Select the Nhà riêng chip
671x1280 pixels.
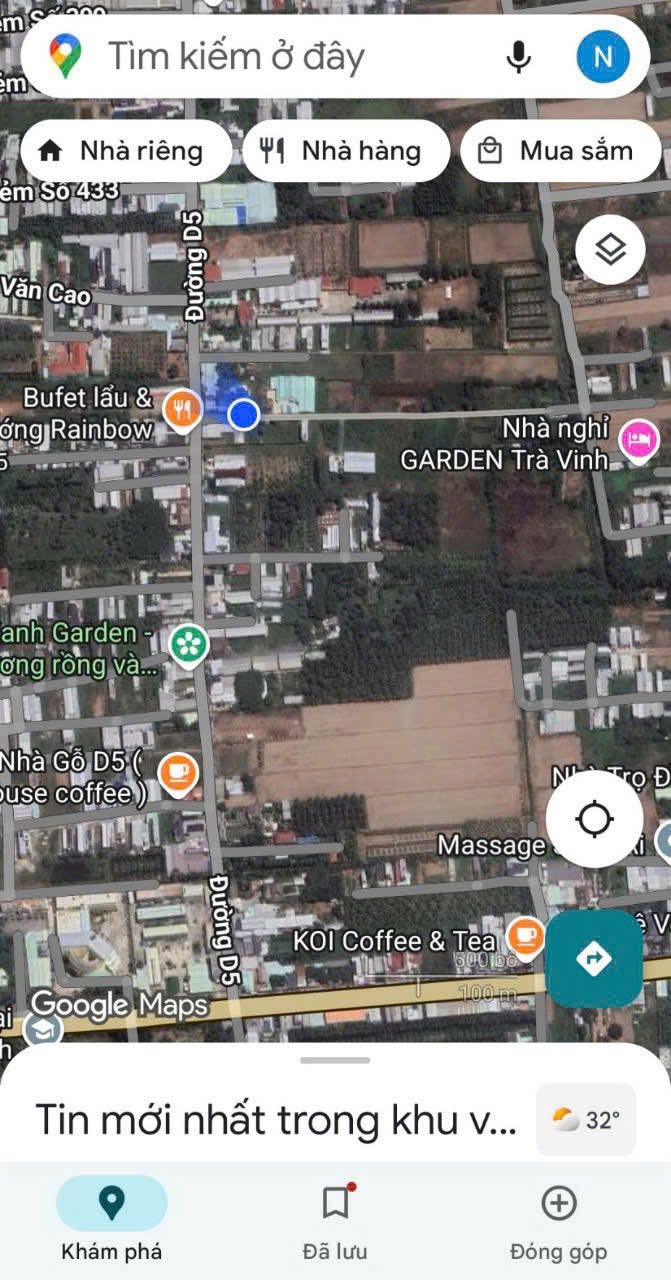point(126,151)
